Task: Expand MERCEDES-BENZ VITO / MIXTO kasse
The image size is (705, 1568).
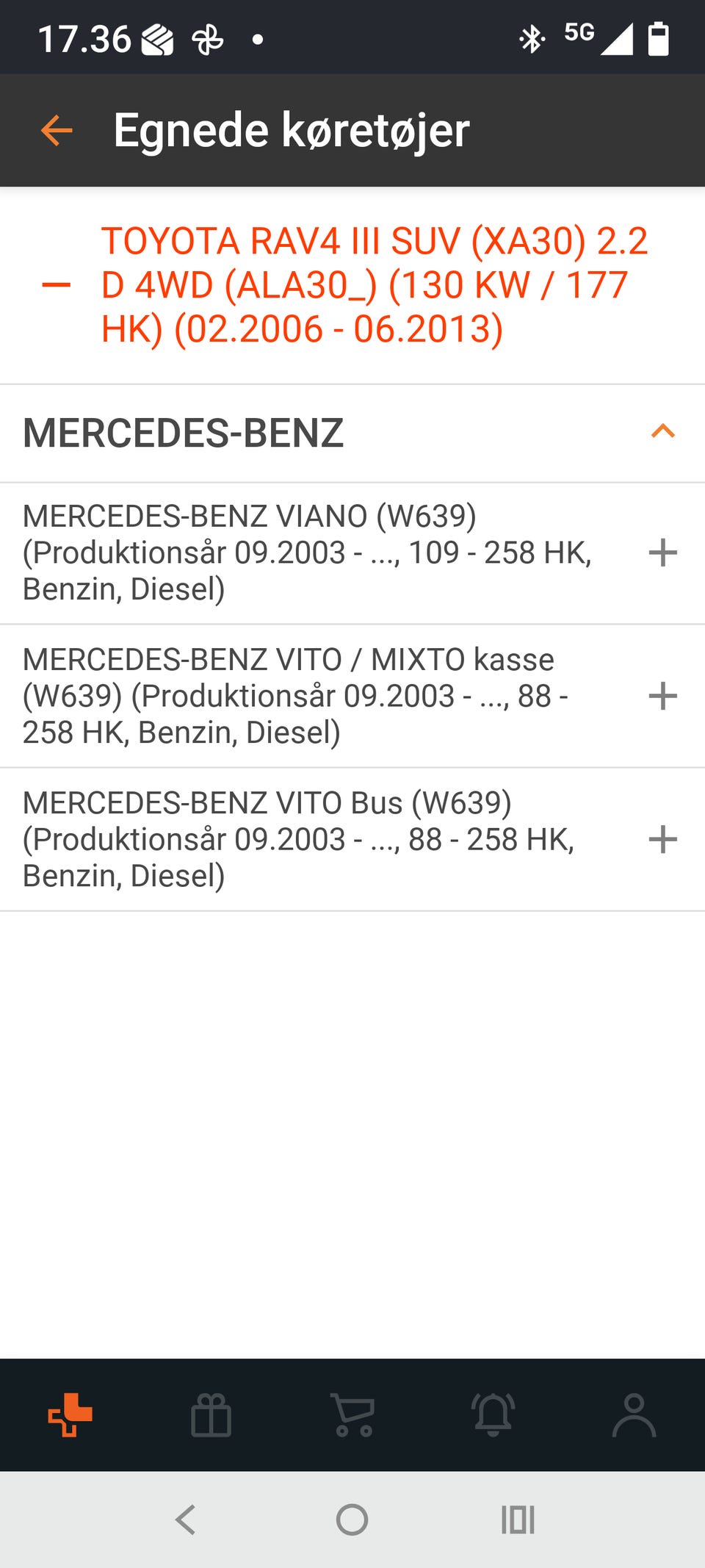Action: coord(662,696)
